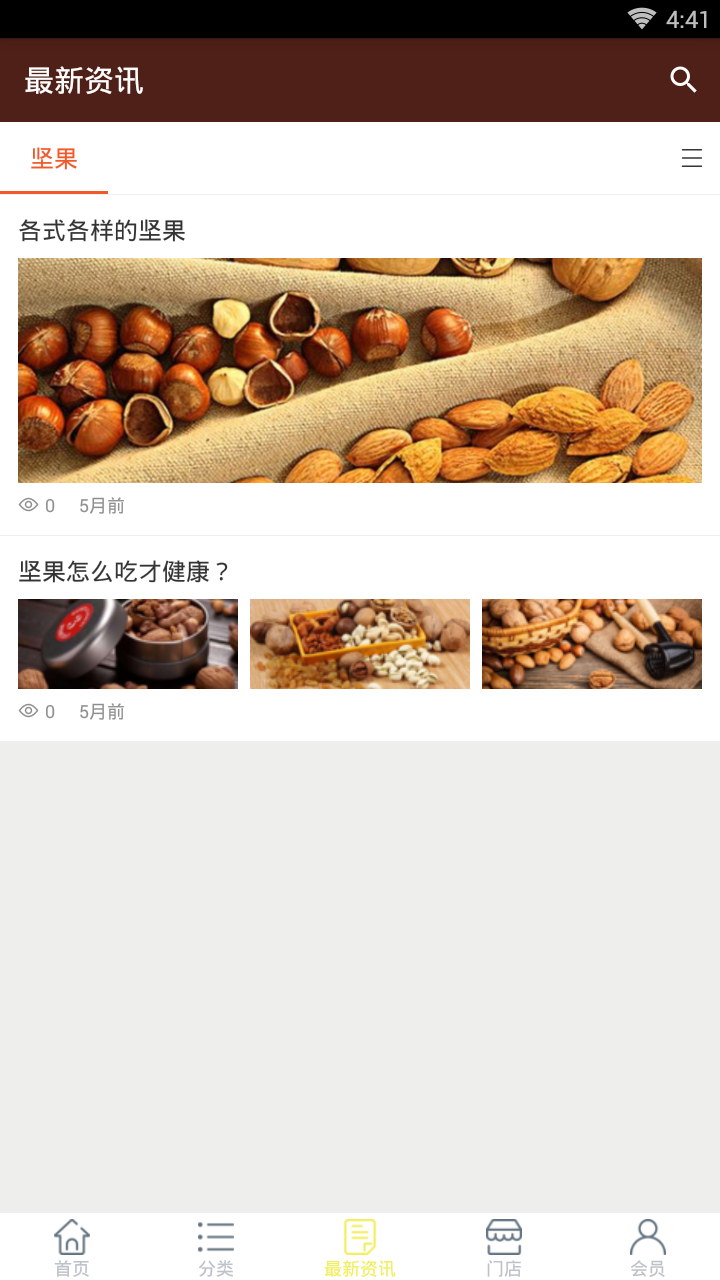Image resolution: width=720 pixels, height=1280 pixels.
Task: Open the search icon in the top bar
Action: click(x=683, y=79)
